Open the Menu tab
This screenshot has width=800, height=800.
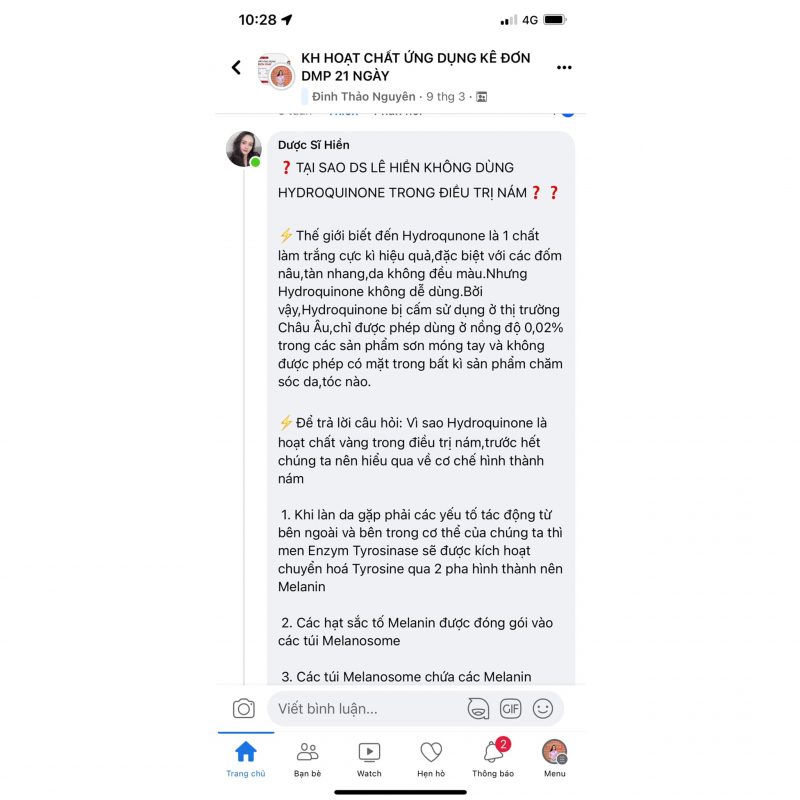pyautogui.click(x=554, y=758)
